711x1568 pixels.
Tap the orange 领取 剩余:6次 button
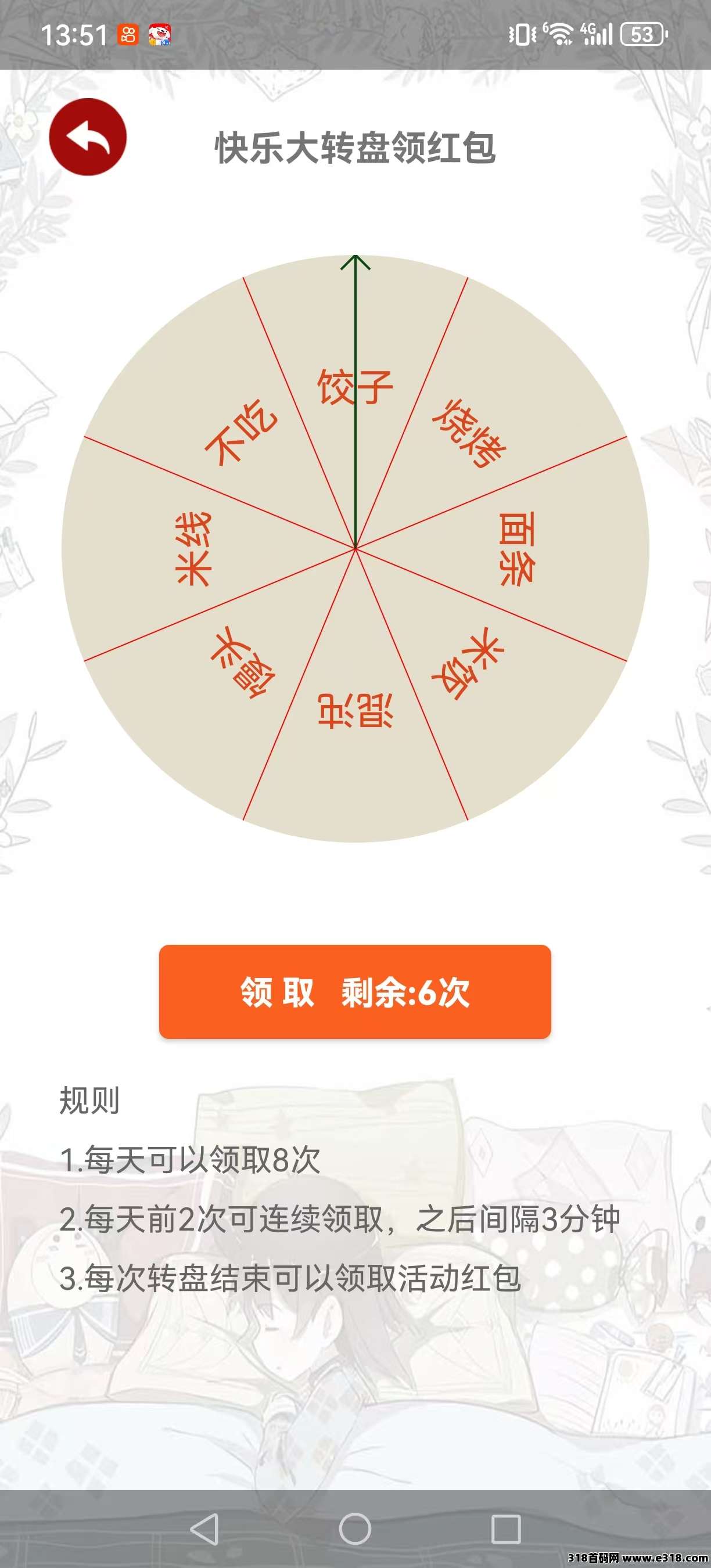[x=355, y=991]
